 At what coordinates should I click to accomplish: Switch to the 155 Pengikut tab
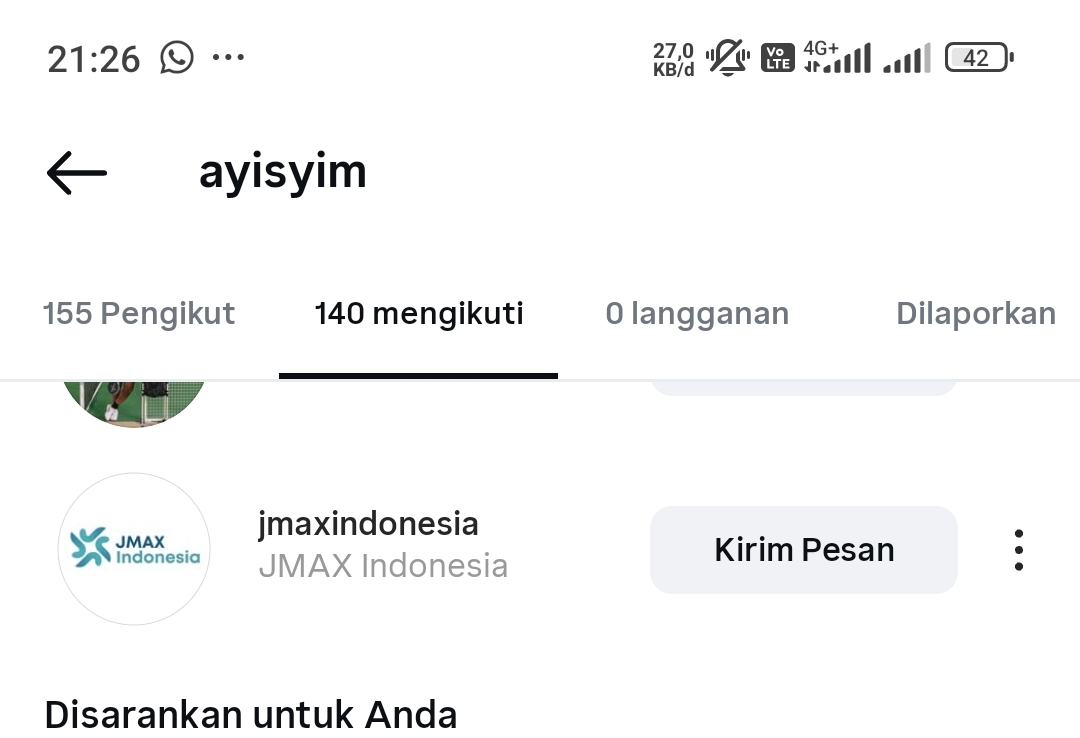[139, 314]
